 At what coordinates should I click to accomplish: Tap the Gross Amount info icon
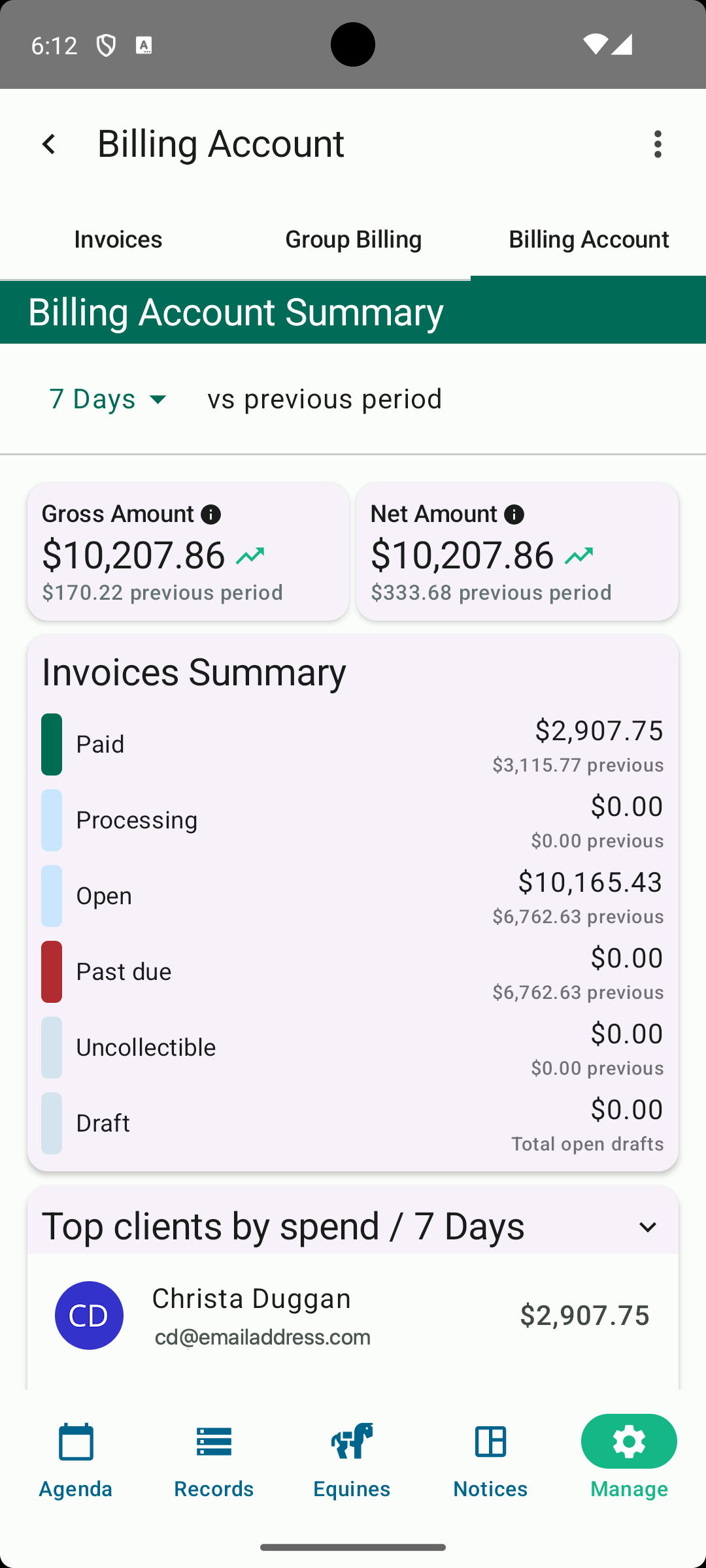click(x=210, y=514)
